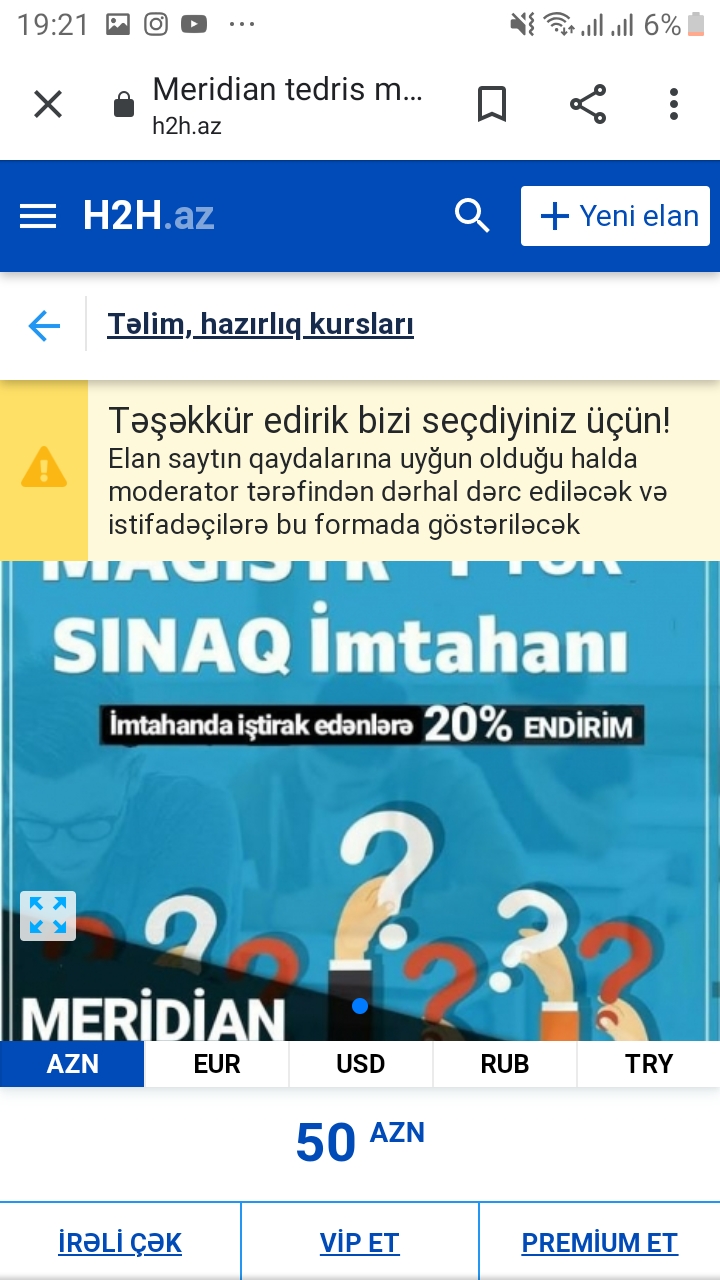This screenshot has width=720, height=1280.
Task: Switch price to USD
Action: 361,1064
